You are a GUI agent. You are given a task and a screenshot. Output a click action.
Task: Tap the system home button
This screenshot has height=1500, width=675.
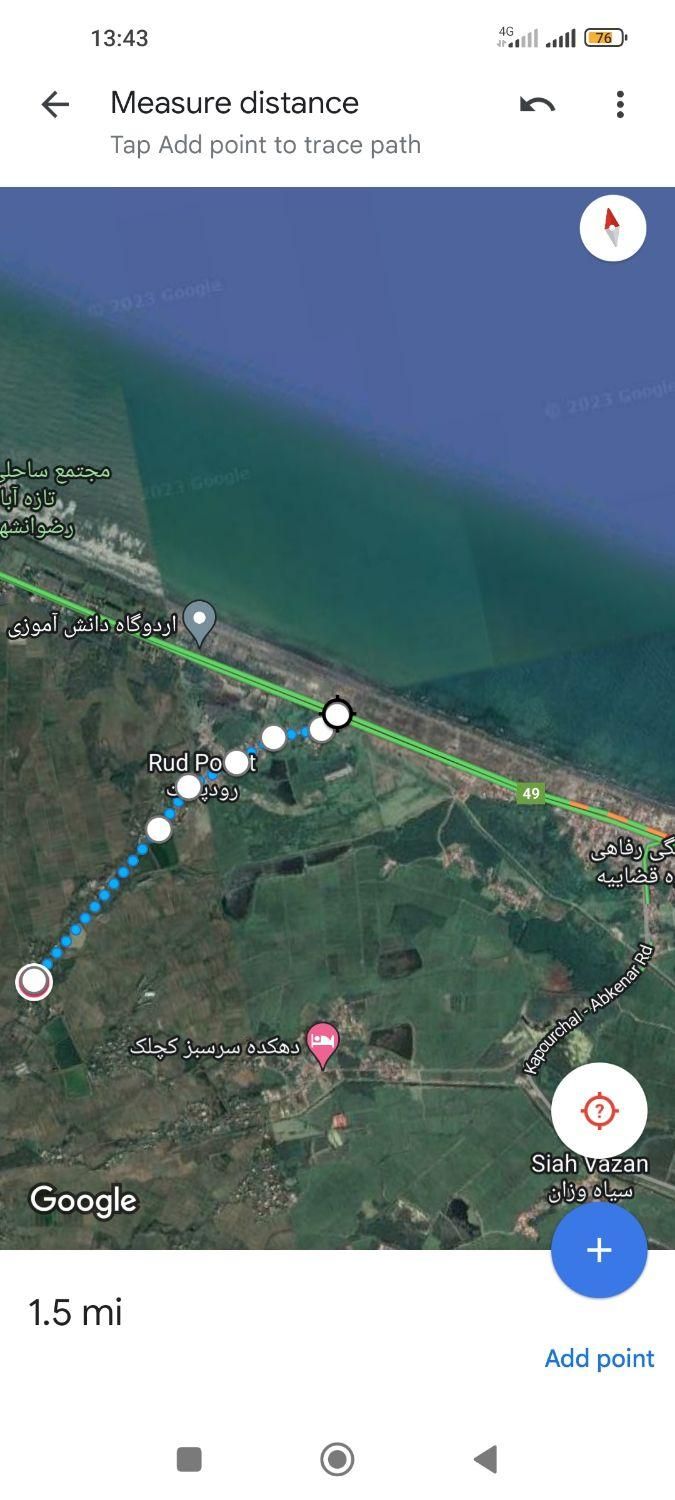337,1459
